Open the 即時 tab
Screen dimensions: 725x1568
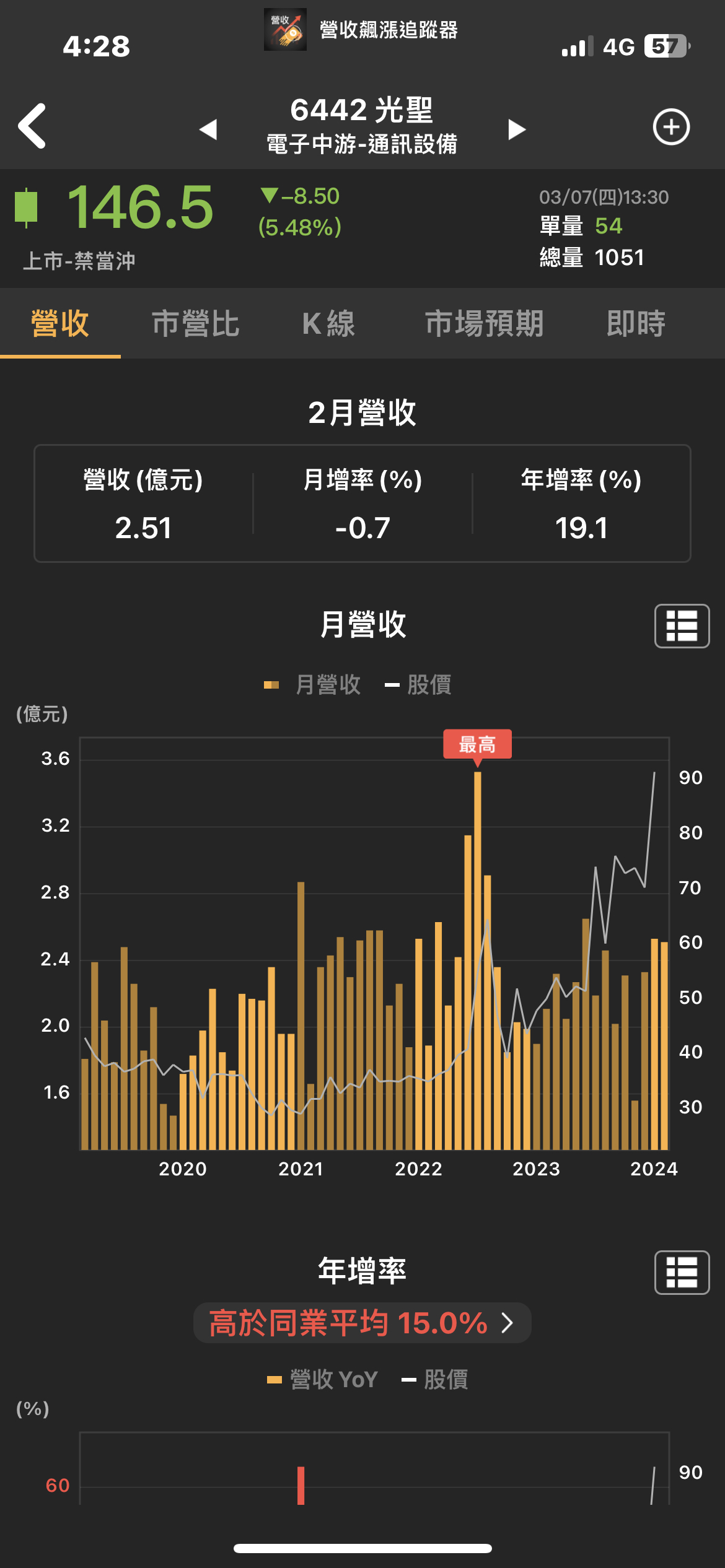[x=636, y=323]
